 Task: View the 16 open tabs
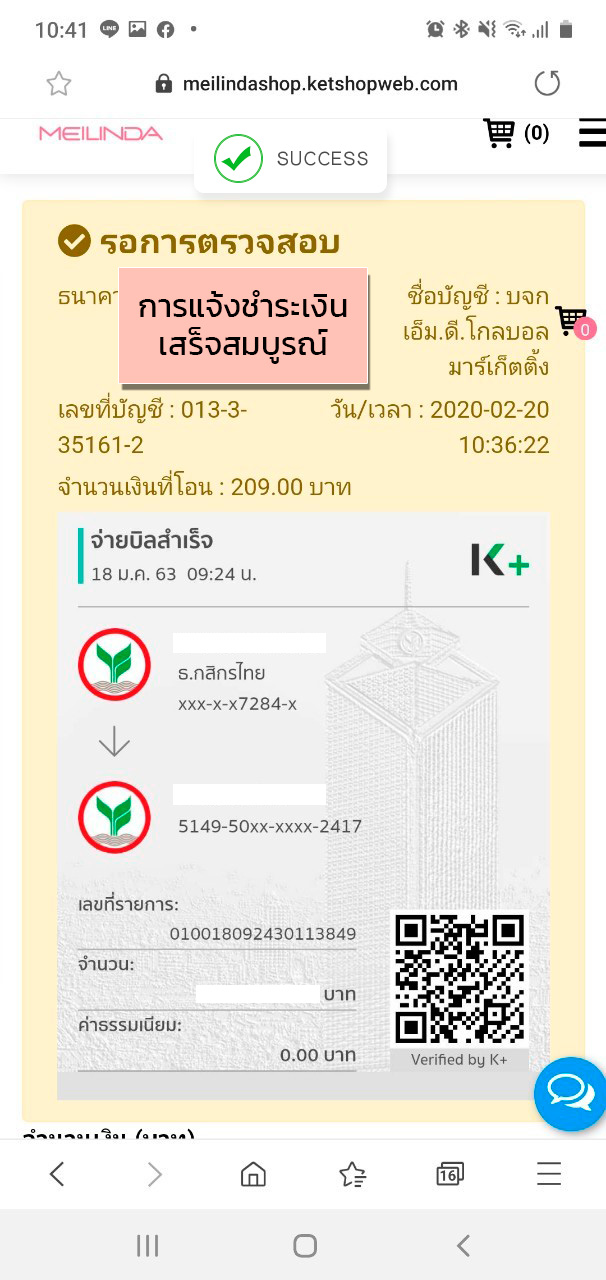450,1174
